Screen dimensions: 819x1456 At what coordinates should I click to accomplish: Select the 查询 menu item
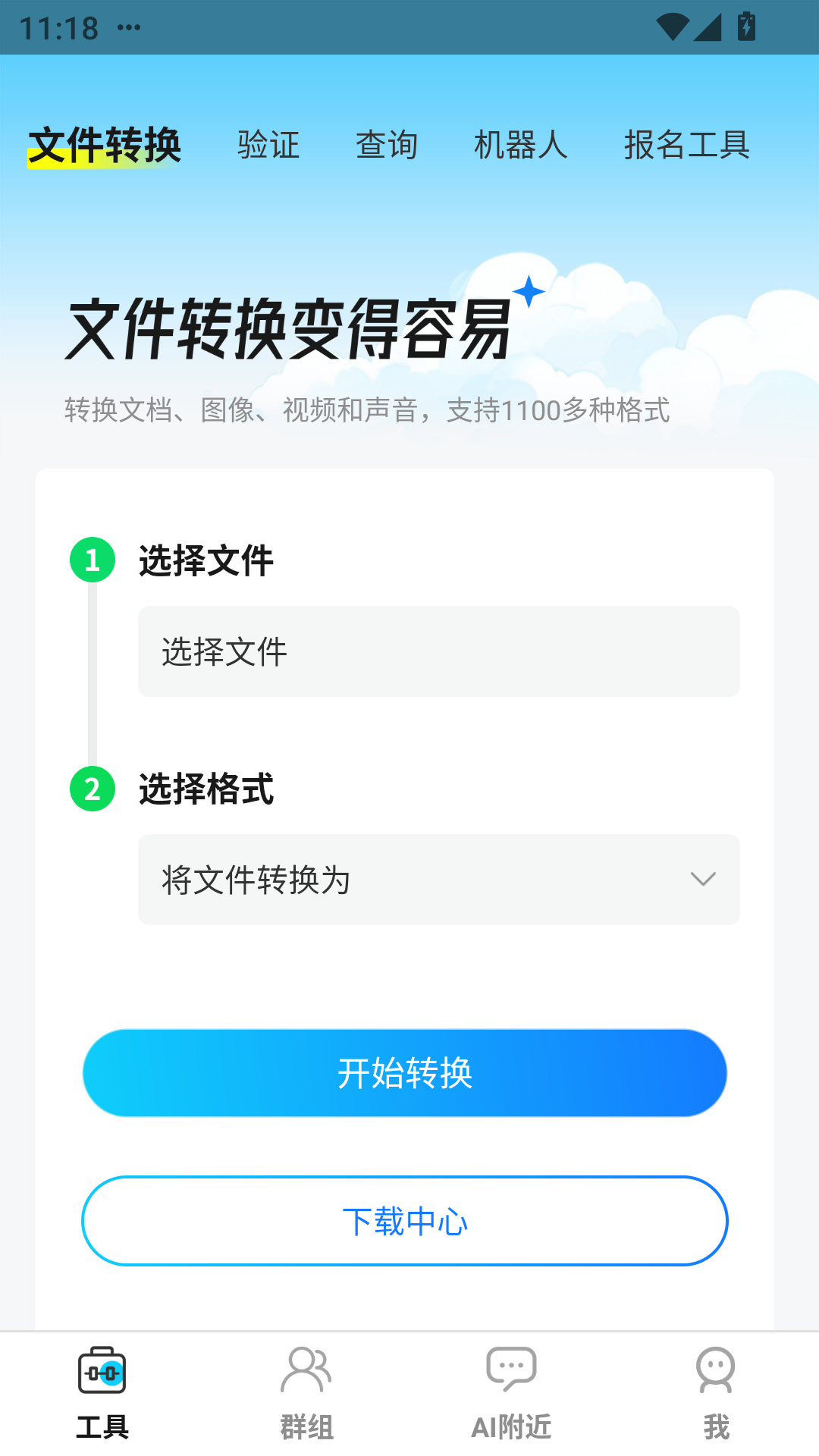[388, 146]
